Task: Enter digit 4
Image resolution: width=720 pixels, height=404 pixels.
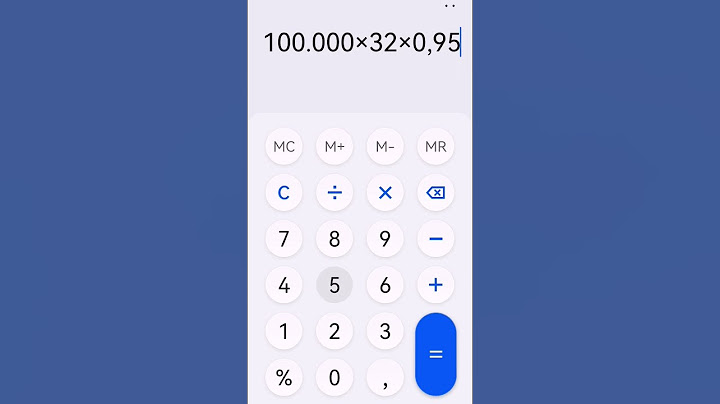Action: tap(284, 285)
